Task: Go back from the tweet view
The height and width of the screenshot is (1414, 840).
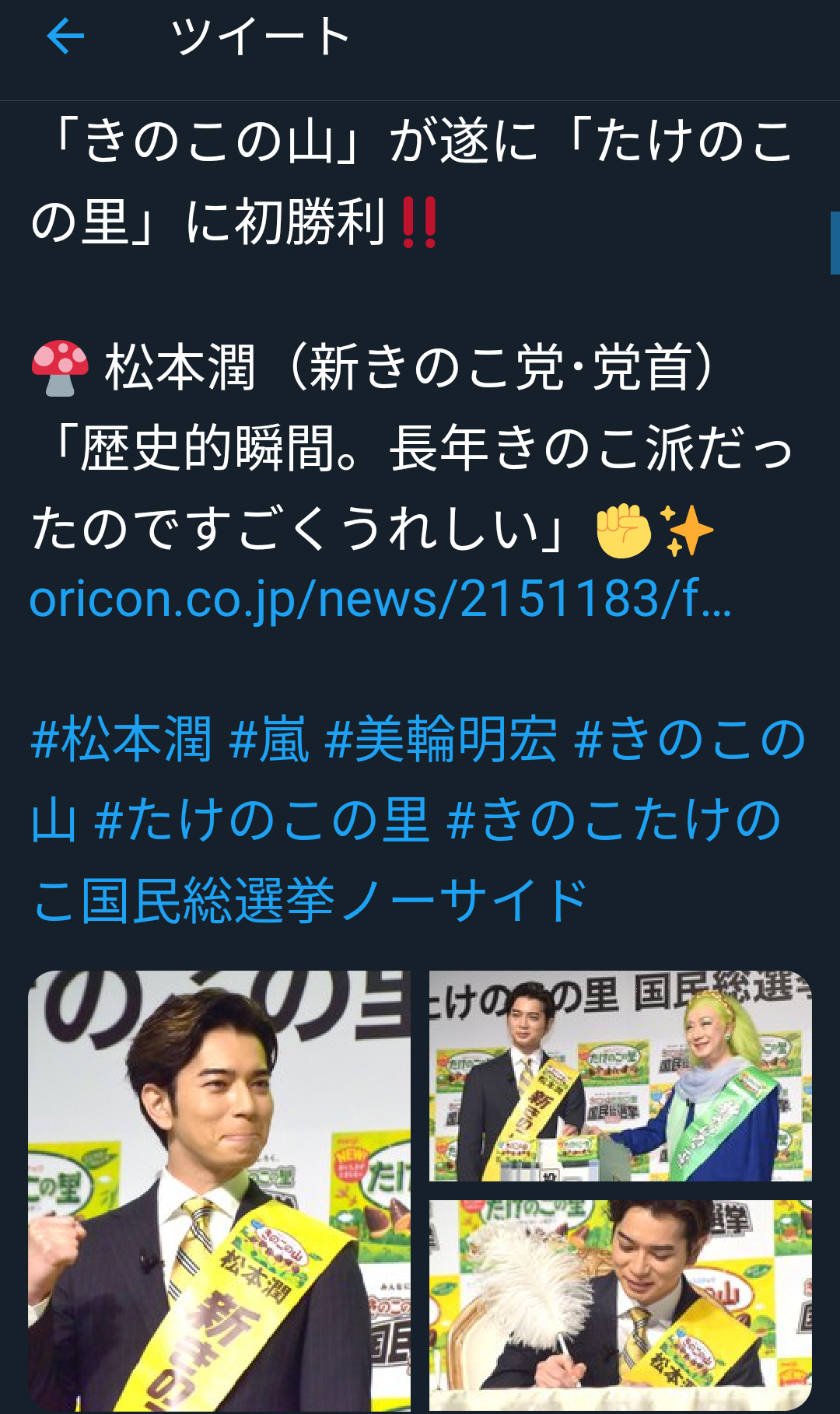Action: (65, 37)
